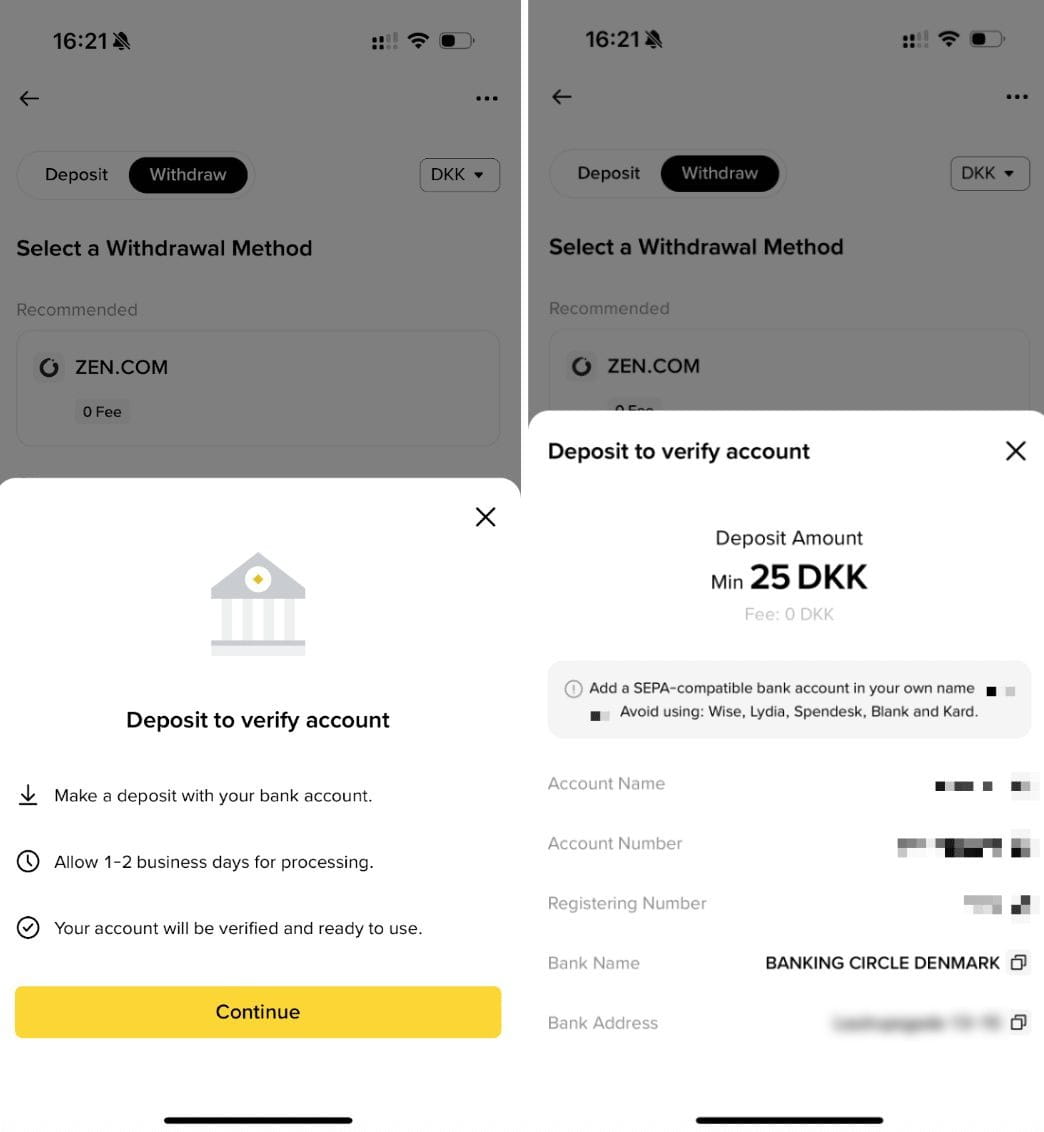Click the deposit download-arrow icon
Viewport: 1044px width, 1132px height.
(27, 795)
